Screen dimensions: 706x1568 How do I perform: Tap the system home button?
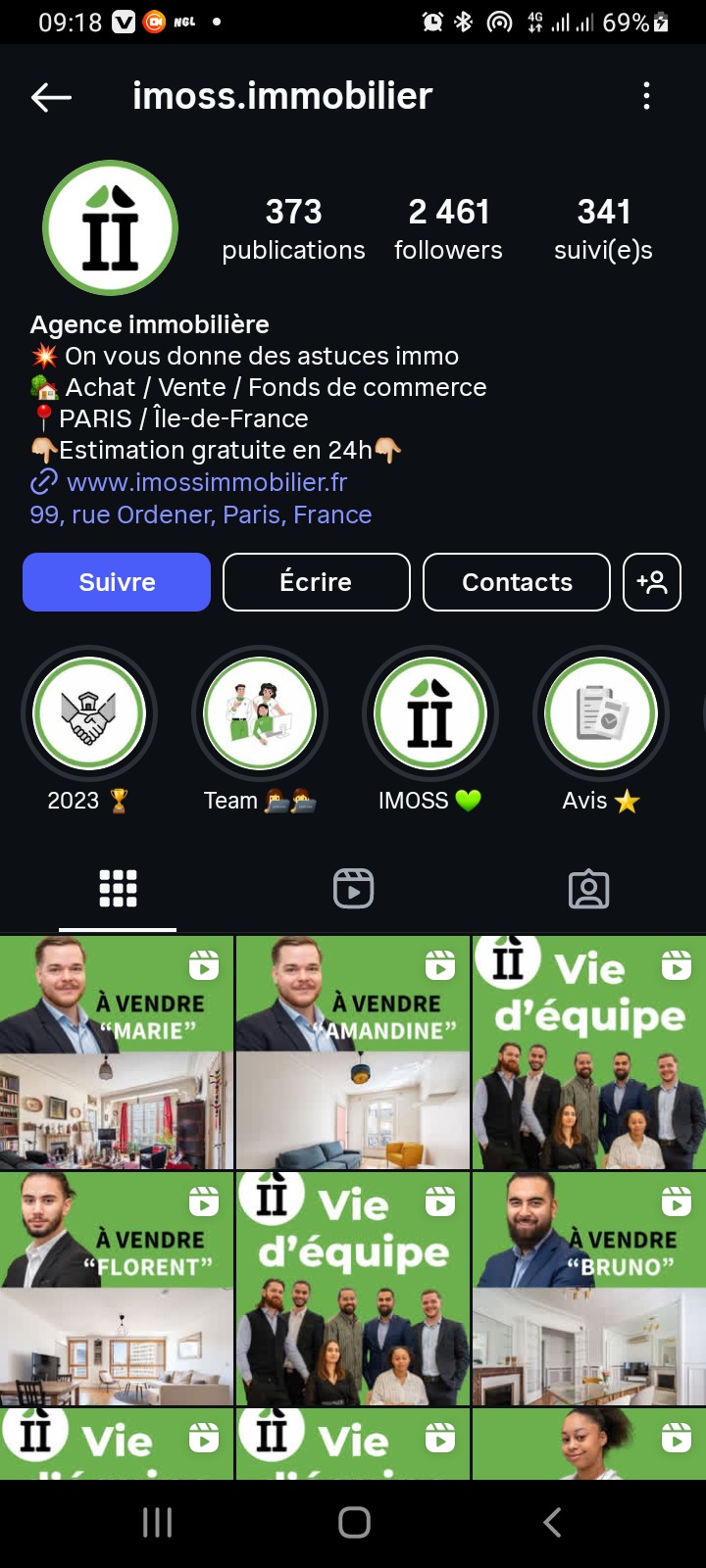pyautogui.click(x=354, y=1522)
